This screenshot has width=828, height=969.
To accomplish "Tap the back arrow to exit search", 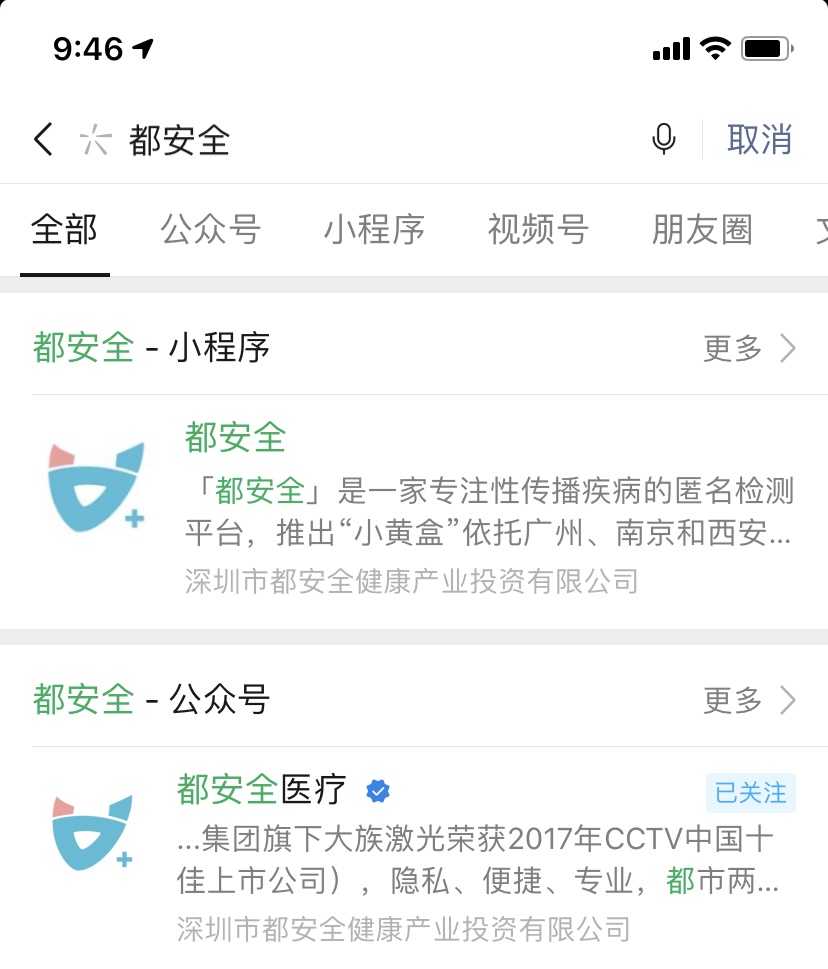I will pos(41,140).
